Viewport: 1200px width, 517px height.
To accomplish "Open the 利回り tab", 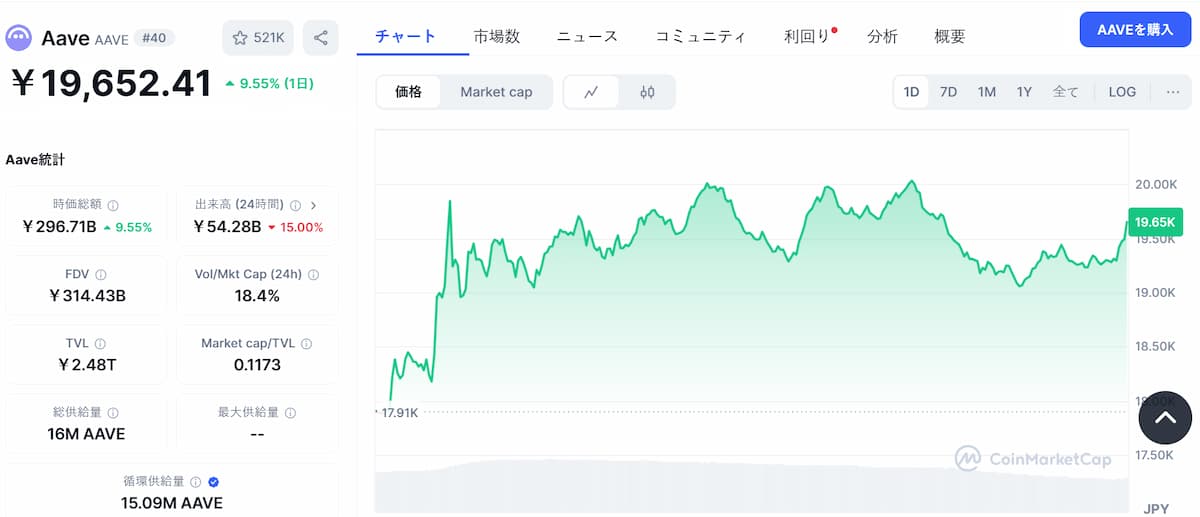I will [808, 36].
